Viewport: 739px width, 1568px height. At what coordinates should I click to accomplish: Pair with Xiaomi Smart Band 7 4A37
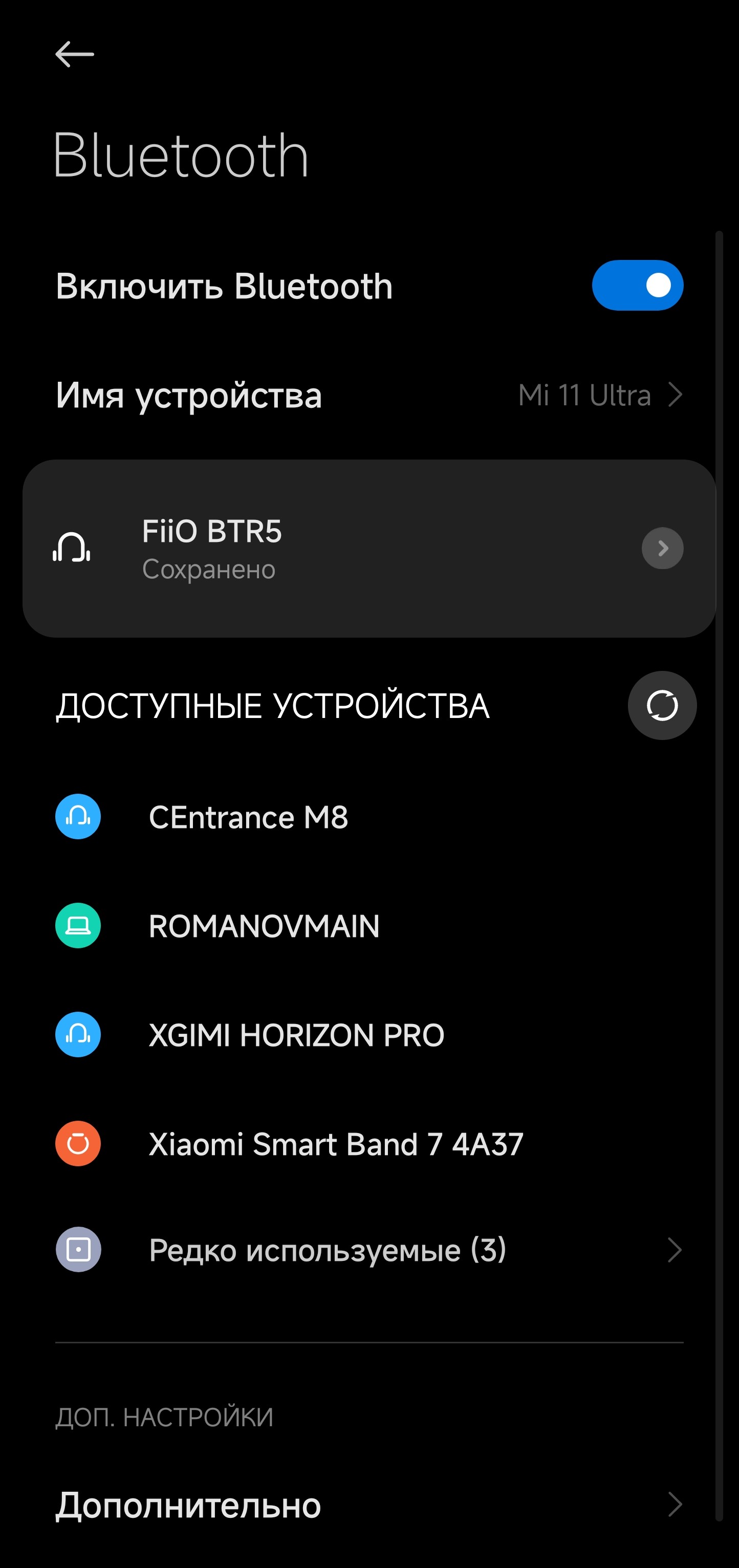click(x=369, y=1144)
